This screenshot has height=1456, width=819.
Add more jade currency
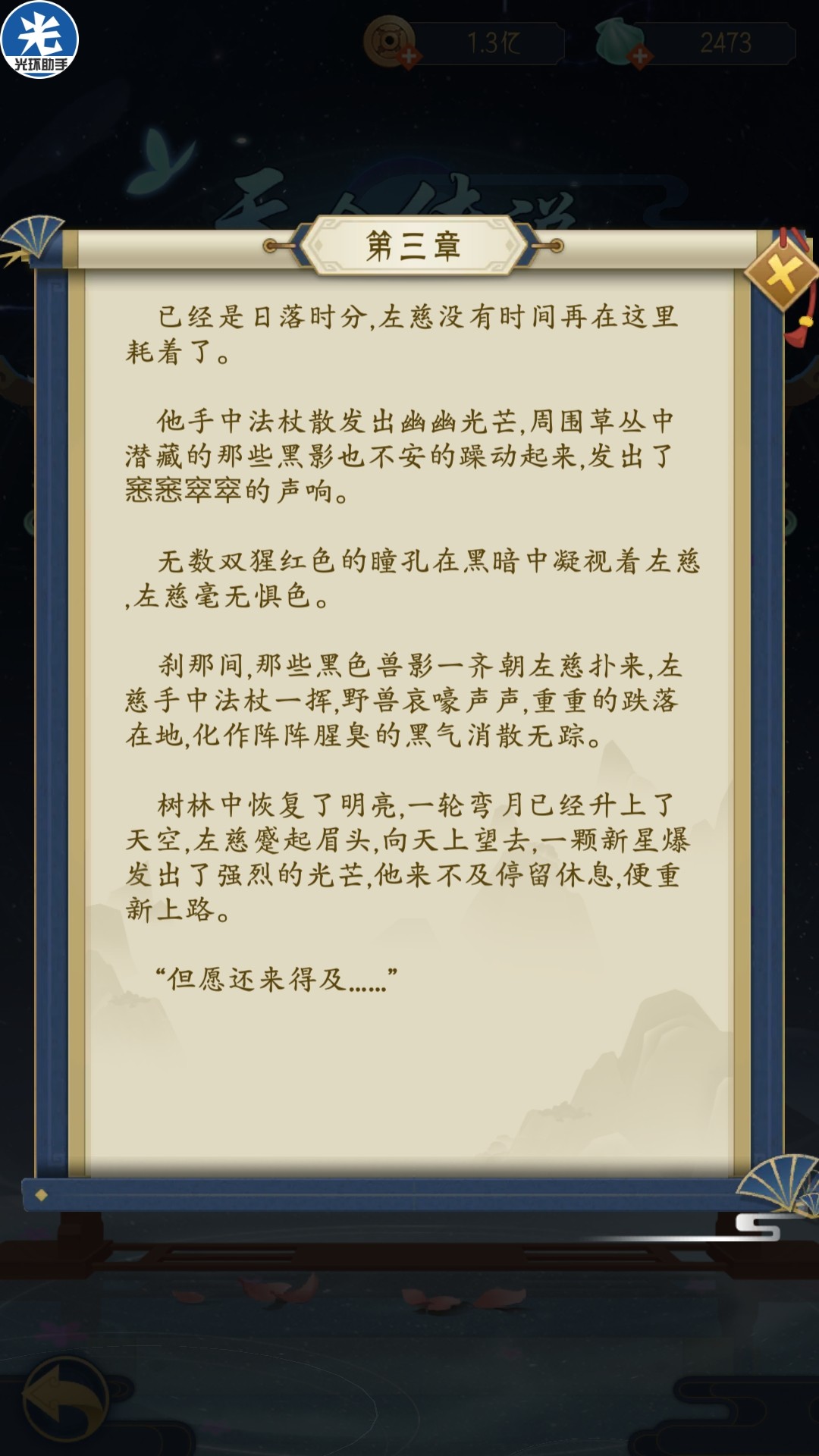tap(639, 56)
